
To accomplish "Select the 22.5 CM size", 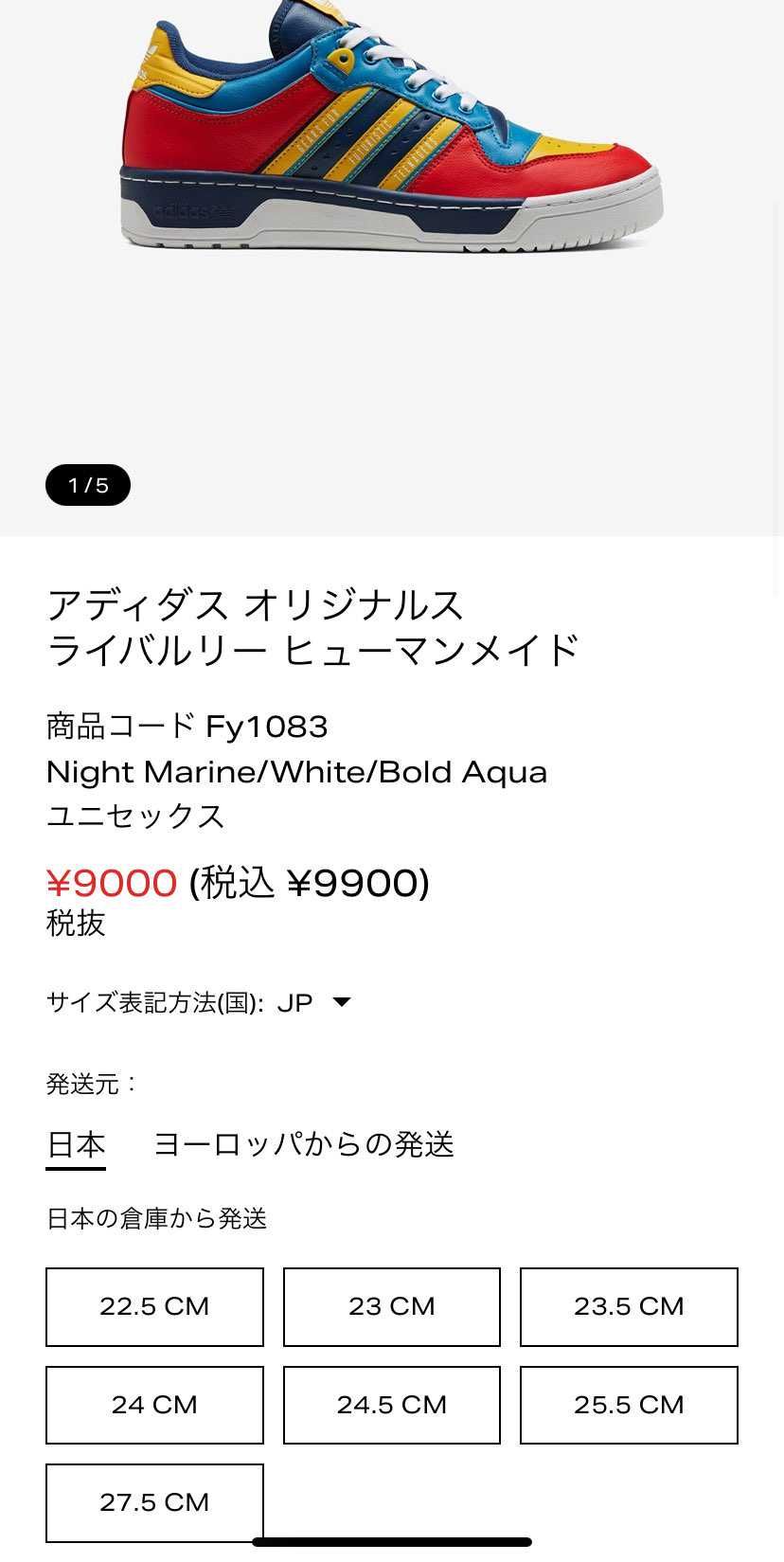I will click(x=154, y=1306).
